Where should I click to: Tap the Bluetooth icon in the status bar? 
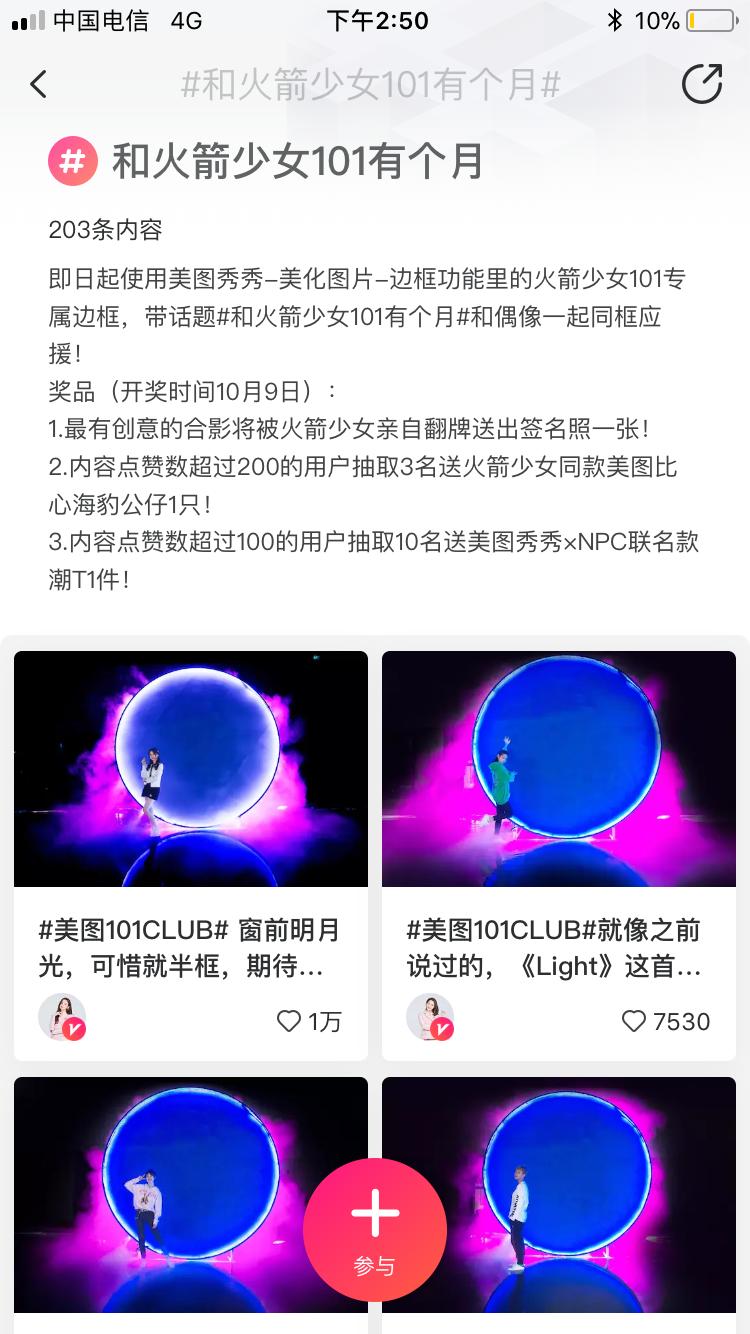coord(615,17)
